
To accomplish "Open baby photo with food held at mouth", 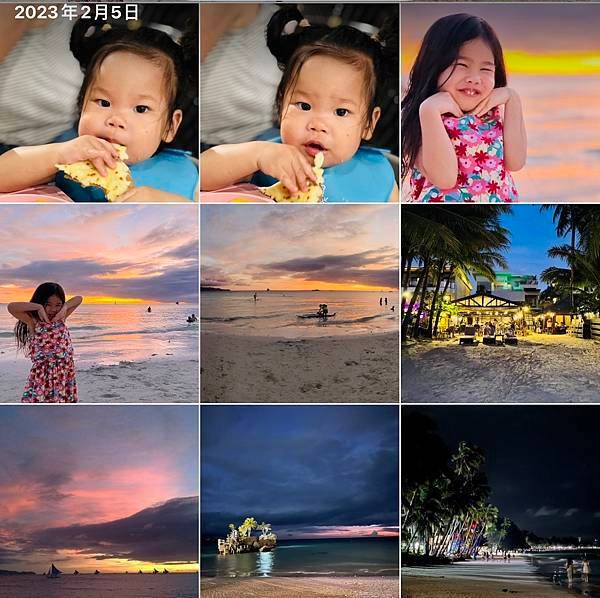I will (x=99, y=102).
